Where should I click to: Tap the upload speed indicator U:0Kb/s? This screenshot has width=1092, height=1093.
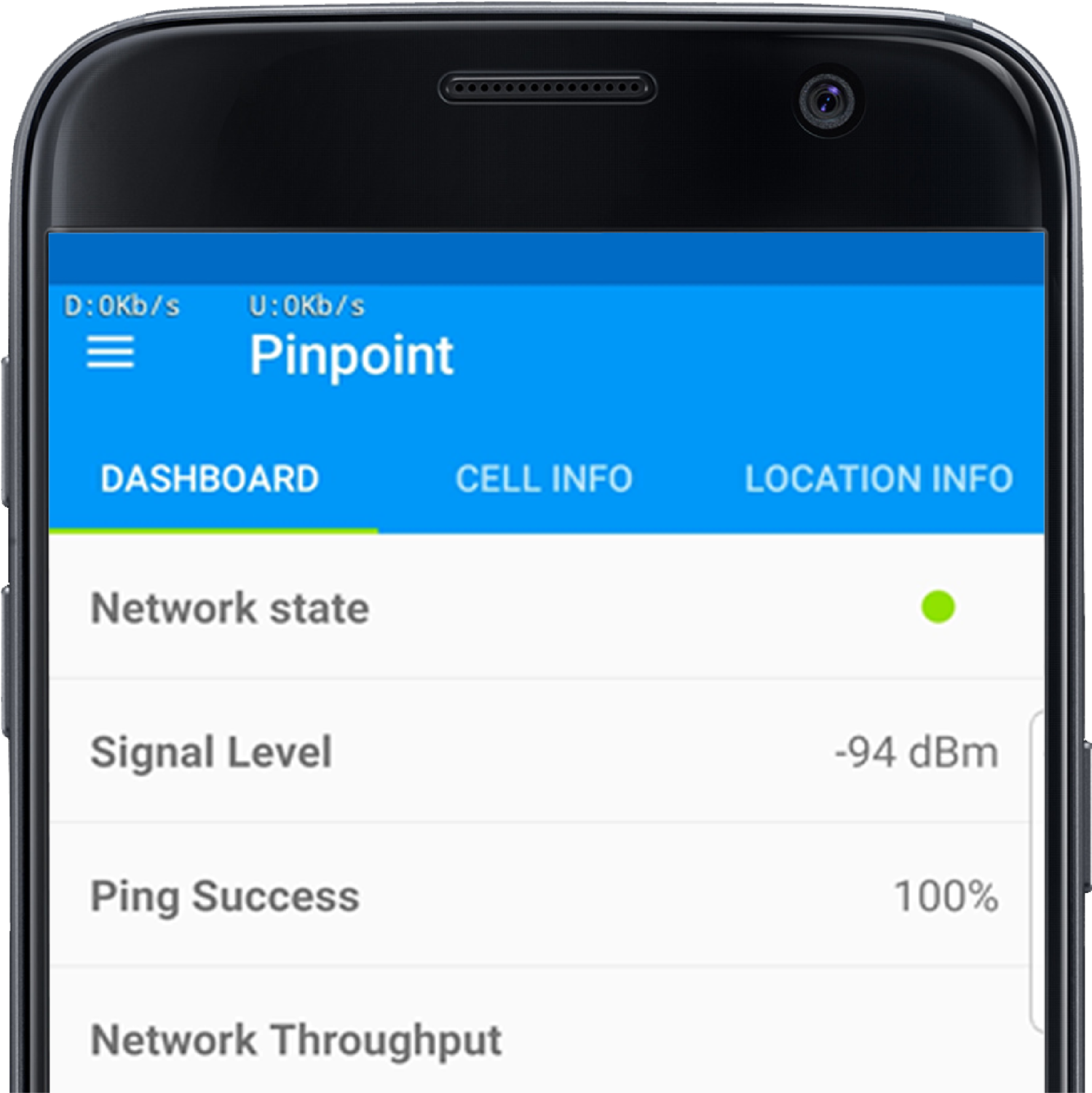(x=308, y=305)
